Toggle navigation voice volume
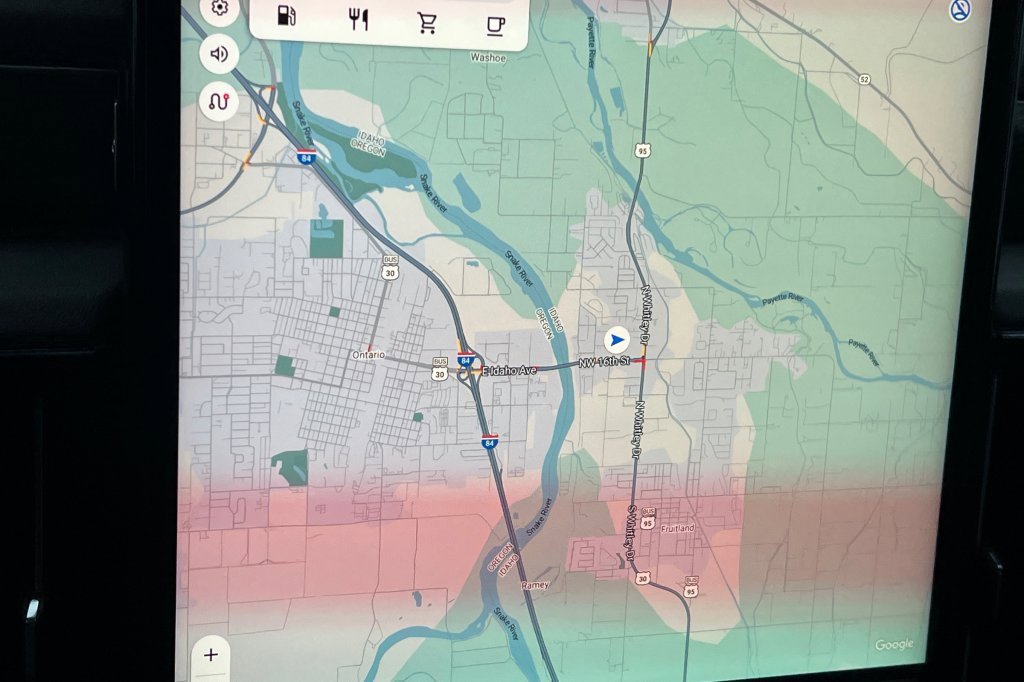The height and width of the screenshot is (682, 1024). click(219, 54)
